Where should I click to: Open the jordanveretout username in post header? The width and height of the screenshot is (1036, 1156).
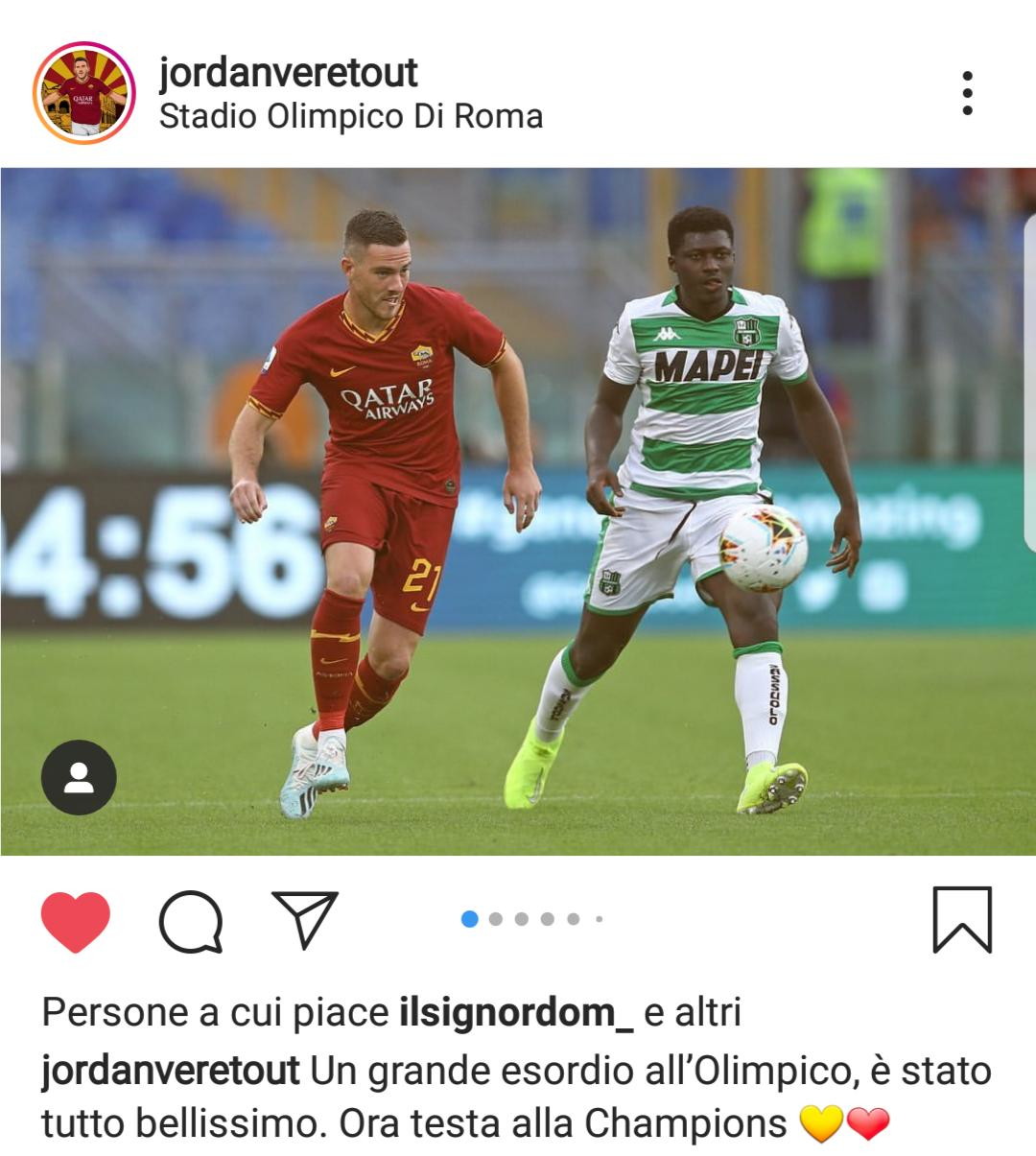click(x=288, y=73)
